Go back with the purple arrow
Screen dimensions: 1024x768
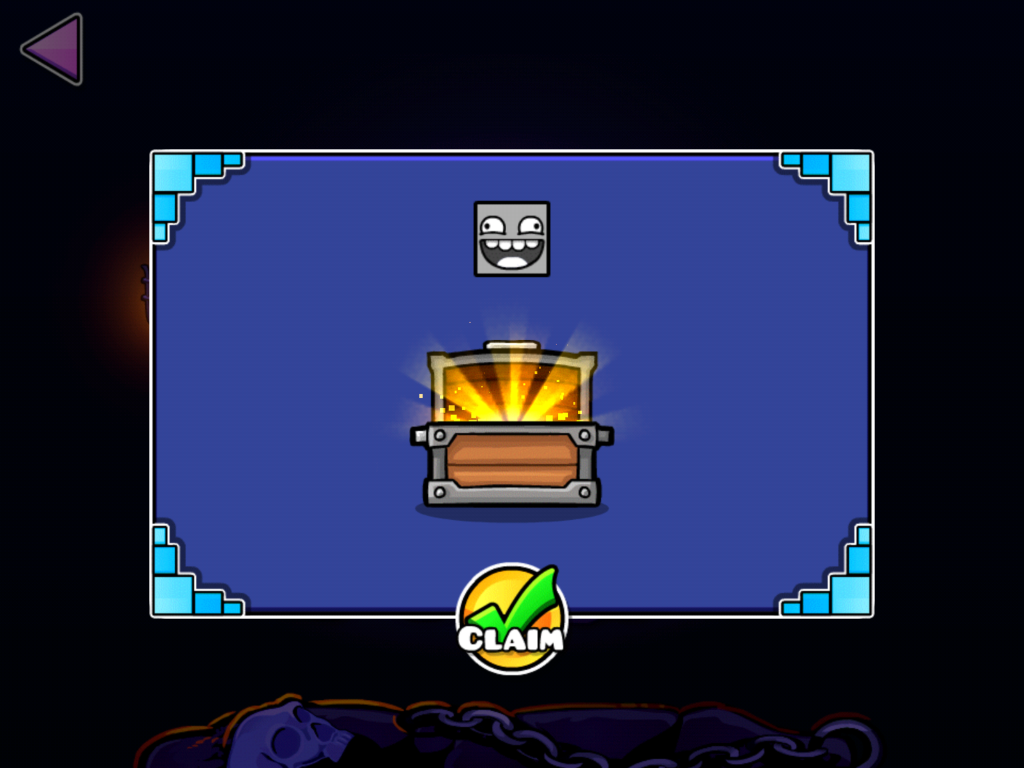(x=53, y=48)
